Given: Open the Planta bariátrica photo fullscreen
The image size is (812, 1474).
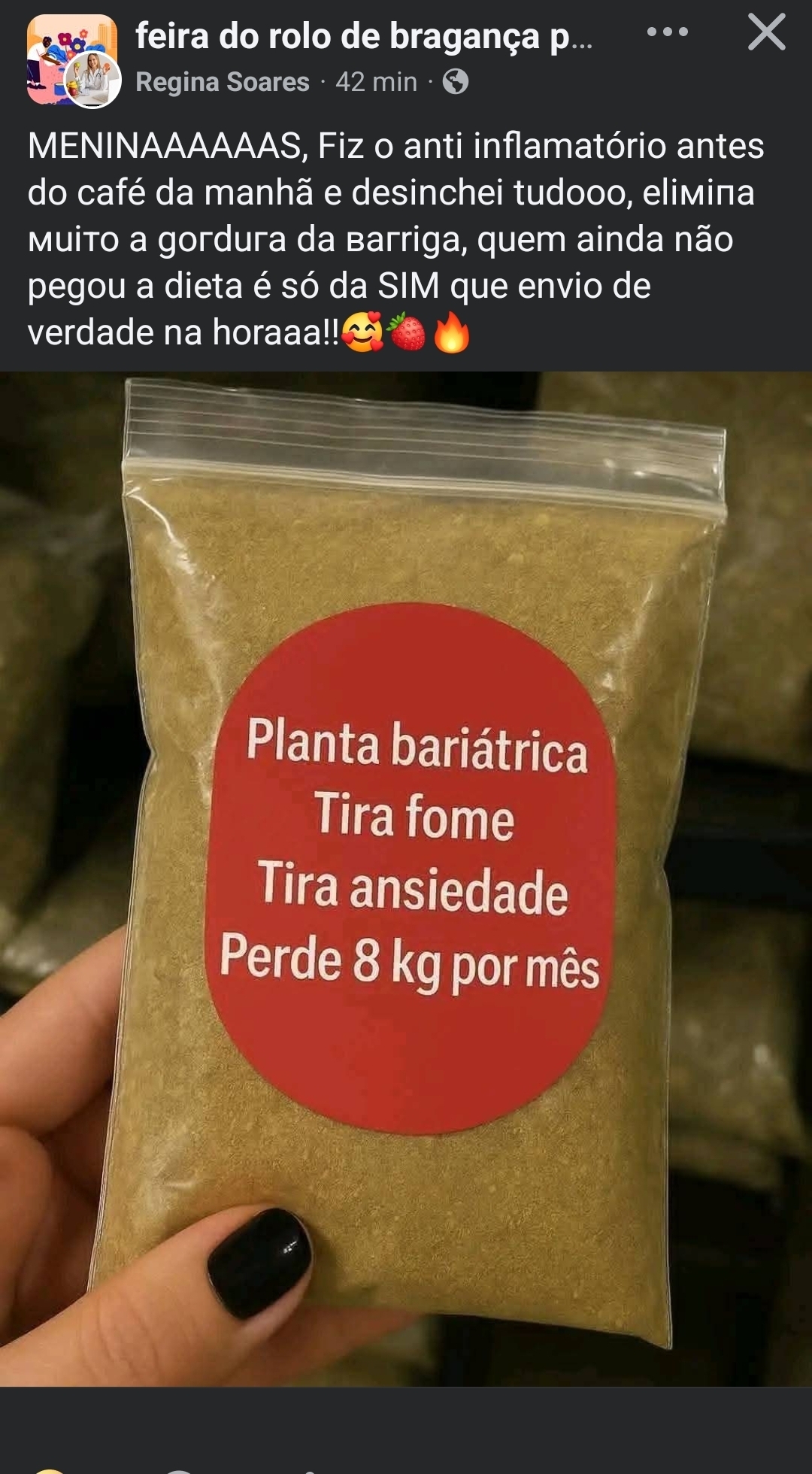Looking at the screenshot, I should coord(406,878).
